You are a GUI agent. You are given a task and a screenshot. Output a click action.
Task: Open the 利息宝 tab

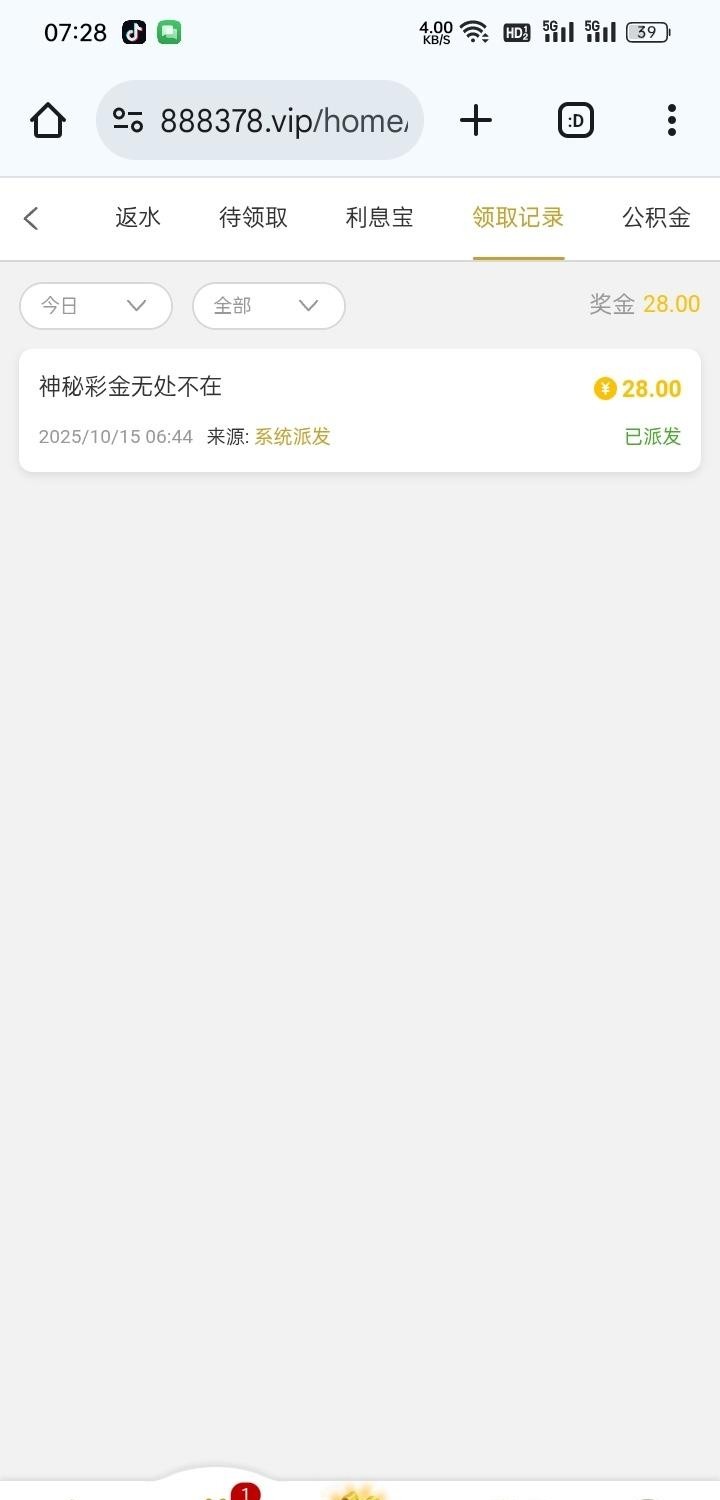pyautogui.click(x=379, y=218)
